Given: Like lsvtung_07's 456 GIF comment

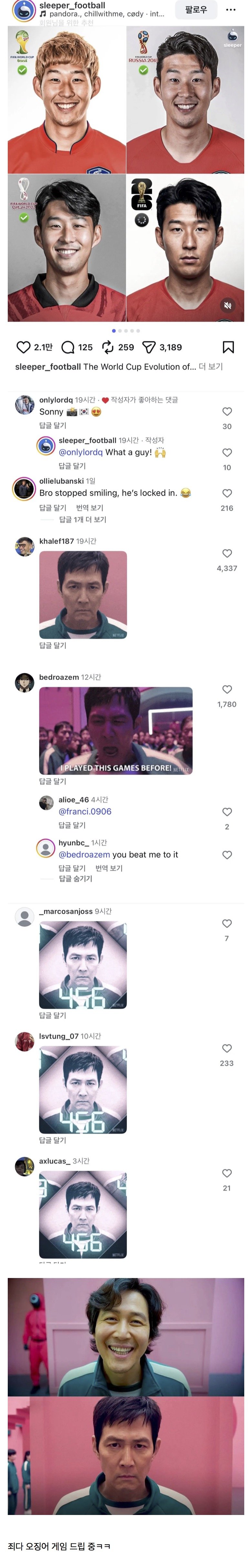Looking at the screenshot, I should pyautogui.click(x=227, y=1048).
